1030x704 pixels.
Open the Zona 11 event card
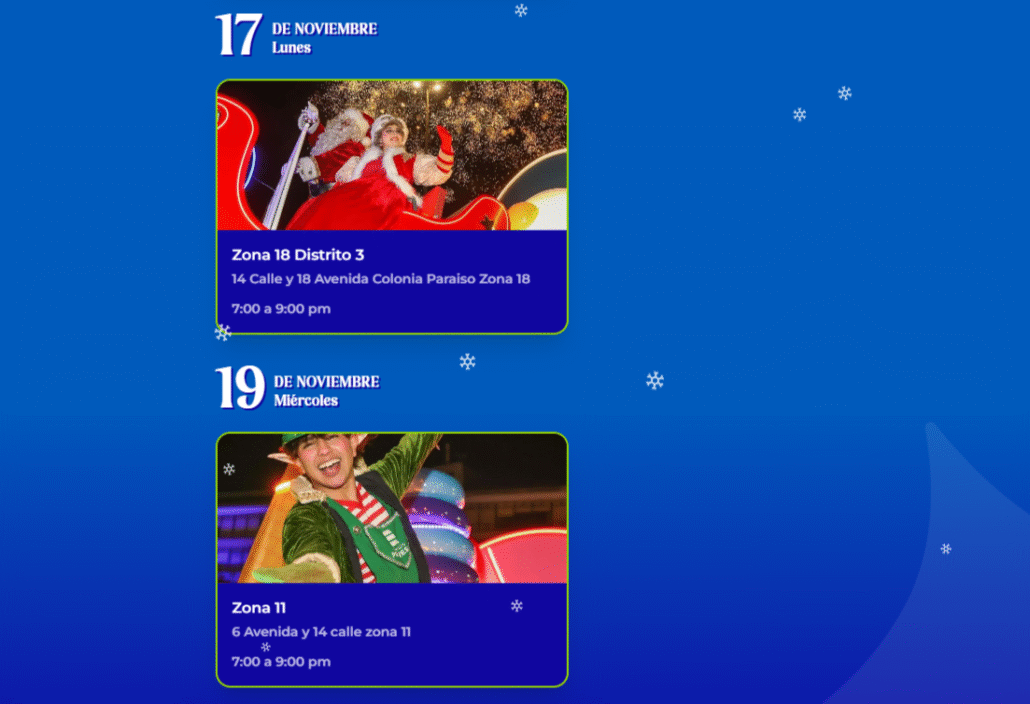392,559
